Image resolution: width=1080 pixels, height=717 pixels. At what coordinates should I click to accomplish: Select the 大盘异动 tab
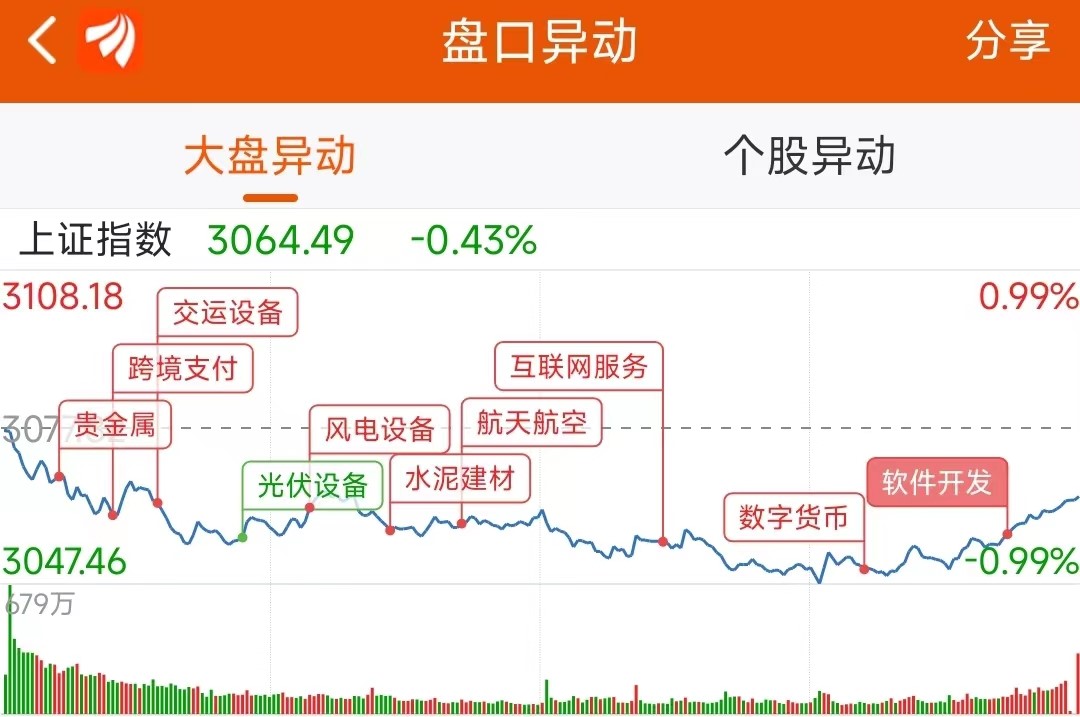click(269, 156)
